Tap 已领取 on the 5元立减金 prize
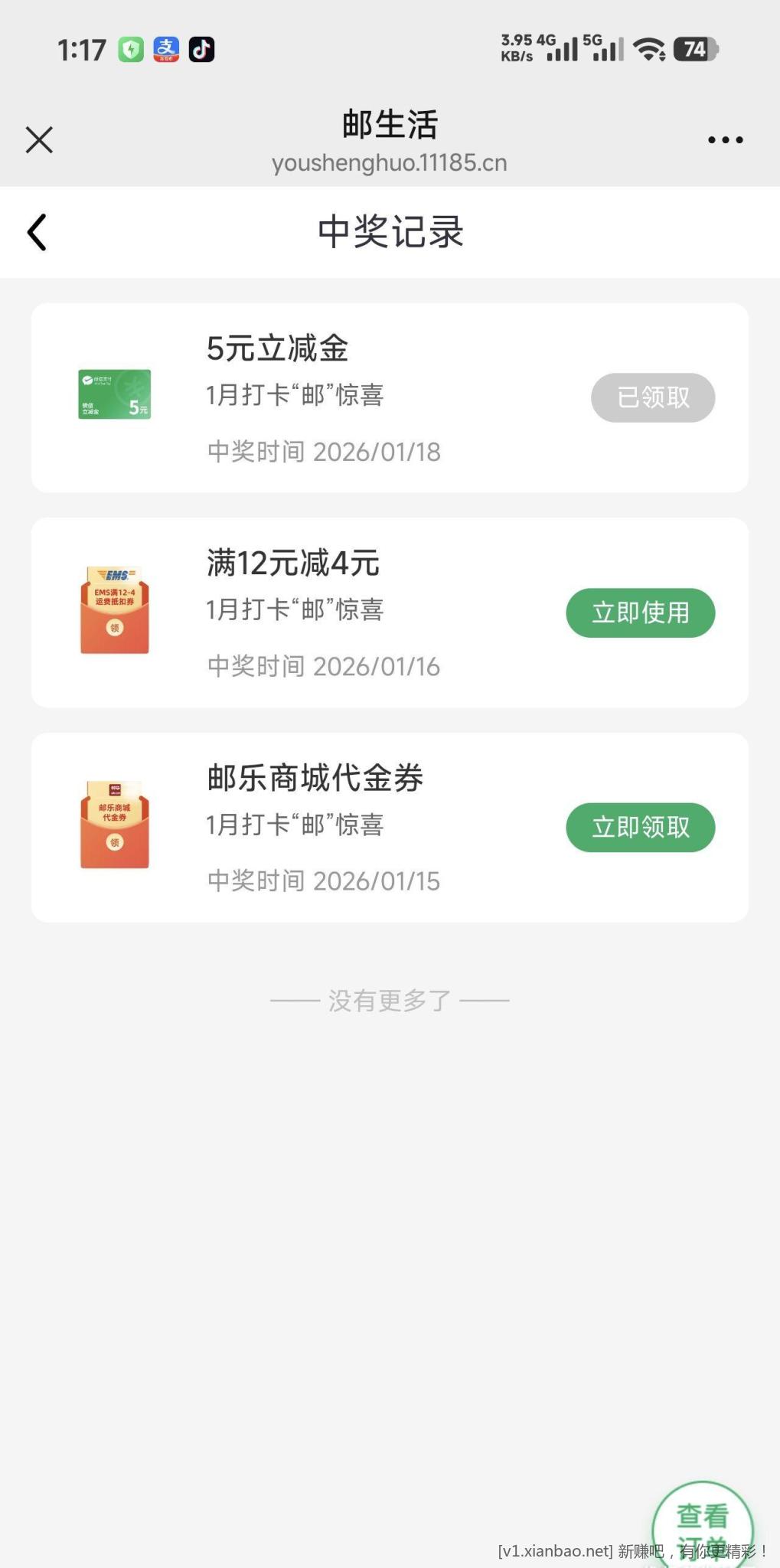Screen dimensions: 780x1568 coord(652,397)
